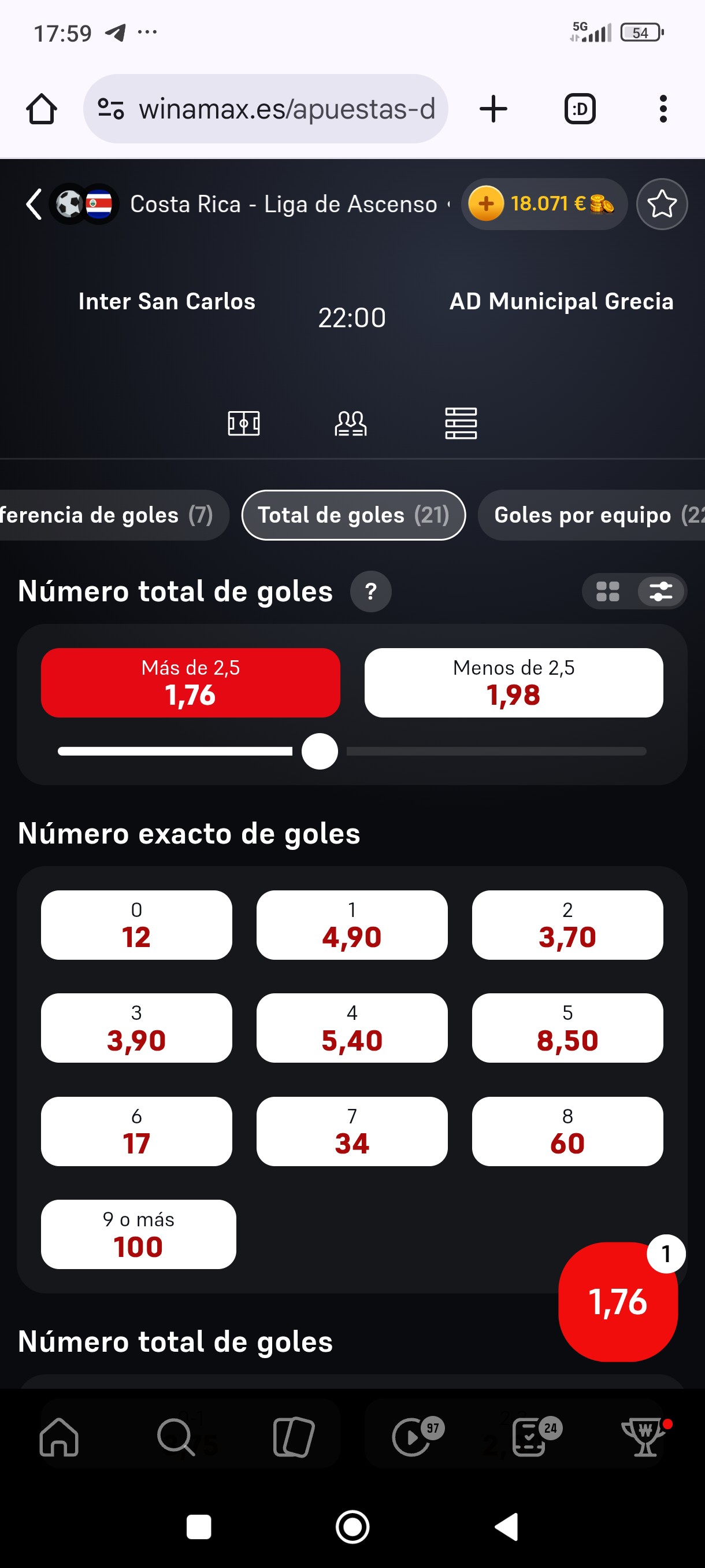Choose 9 o más goals at 100
This screenshot has height=1568, width=705.
pos(138,1234)
